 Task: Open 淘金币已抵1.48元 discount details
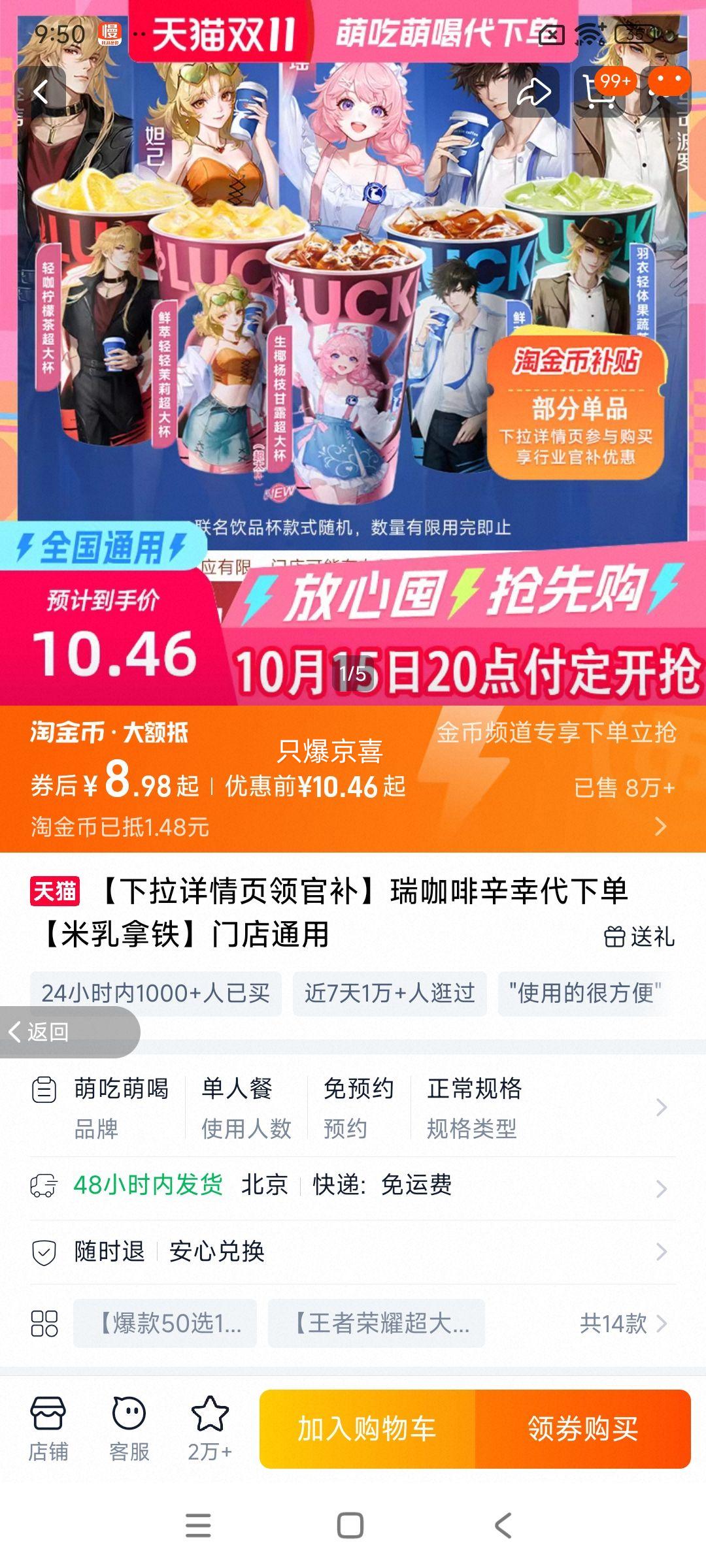353,827
